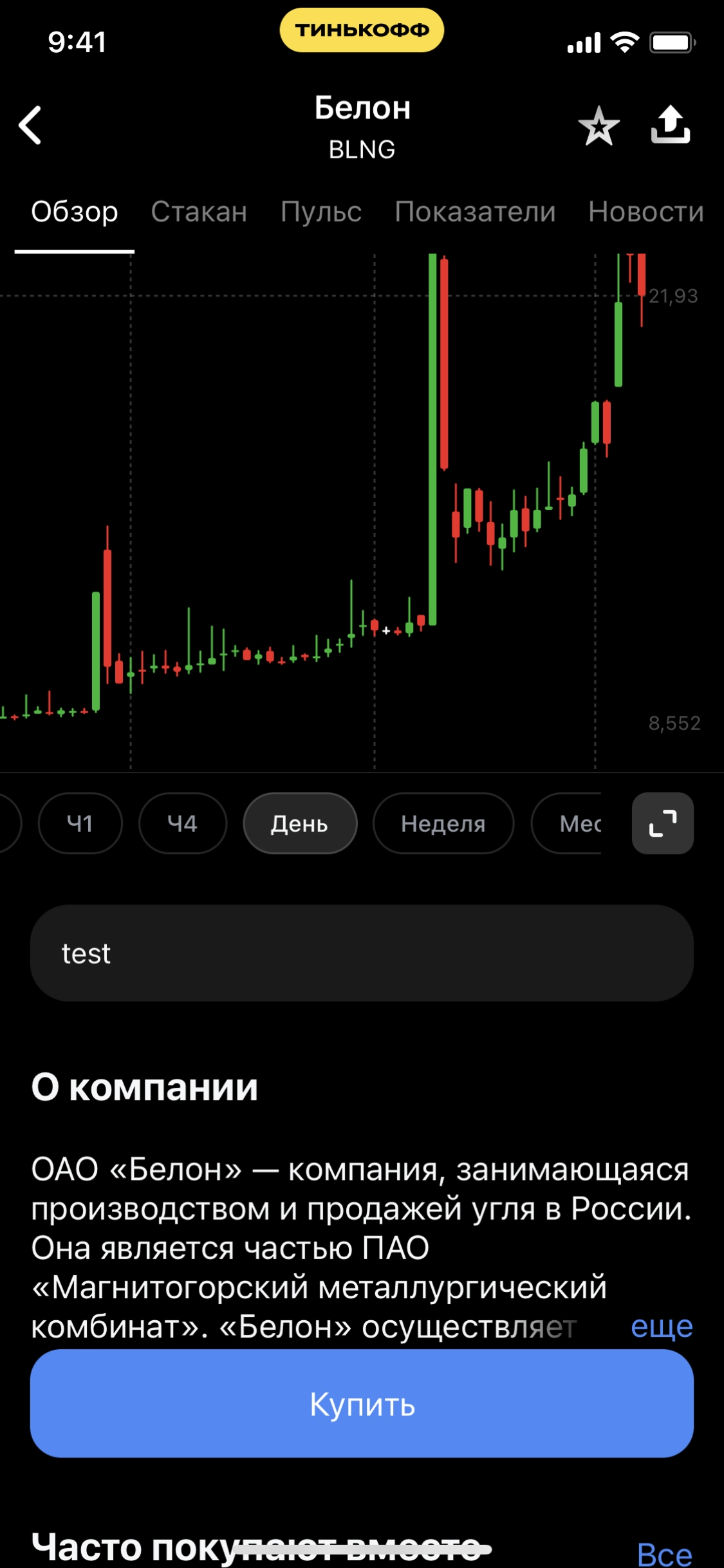The height and width of the screenshot is (1568, 724).
Task: Select the Ч1 chart interval
Action: pos(80,823)
